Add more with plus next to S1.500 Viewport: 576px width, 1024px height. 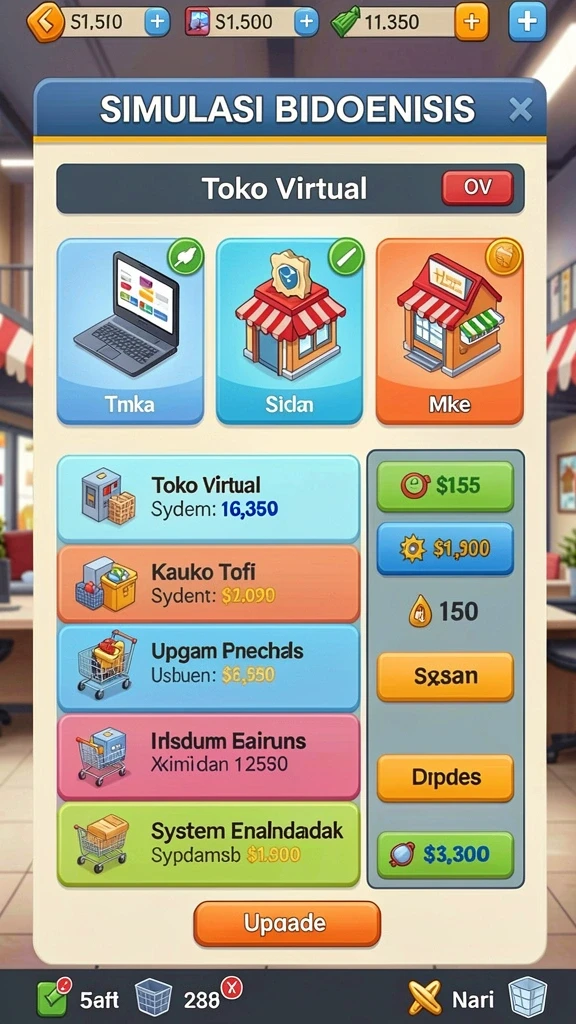tap(306, 22)
